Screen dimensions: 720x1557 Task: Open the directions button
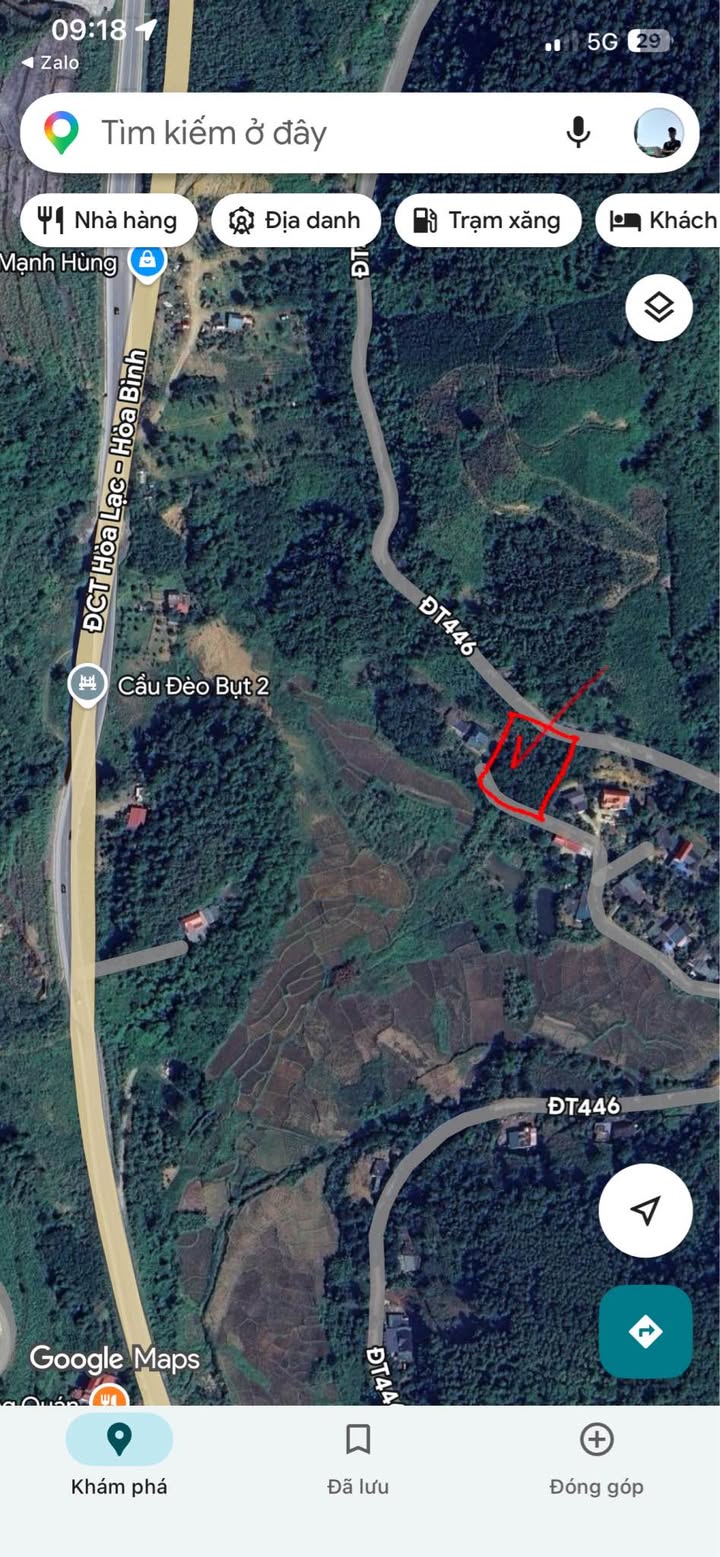click(x=645, y=1332)
